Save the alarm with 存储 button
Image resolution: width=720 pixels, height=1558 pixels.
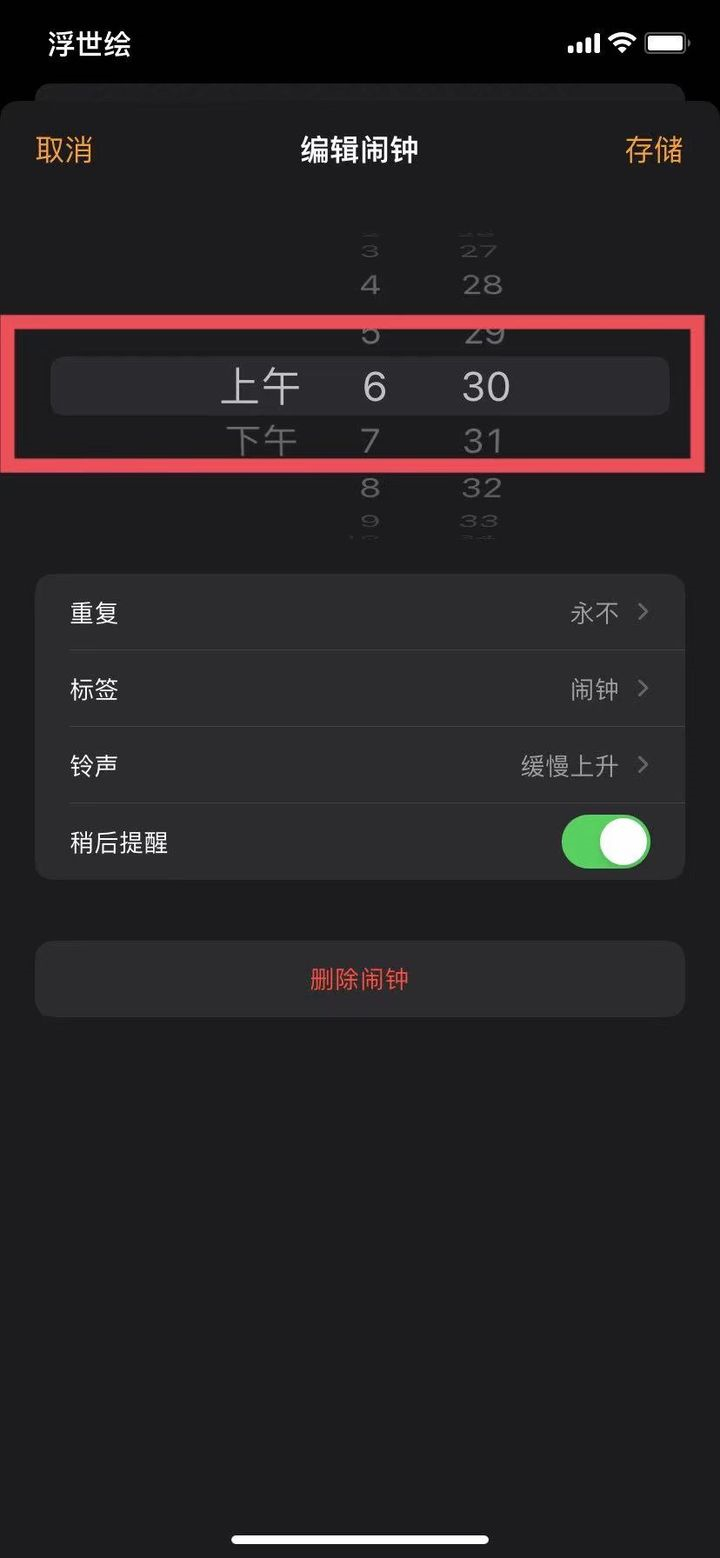coord(655,149)
